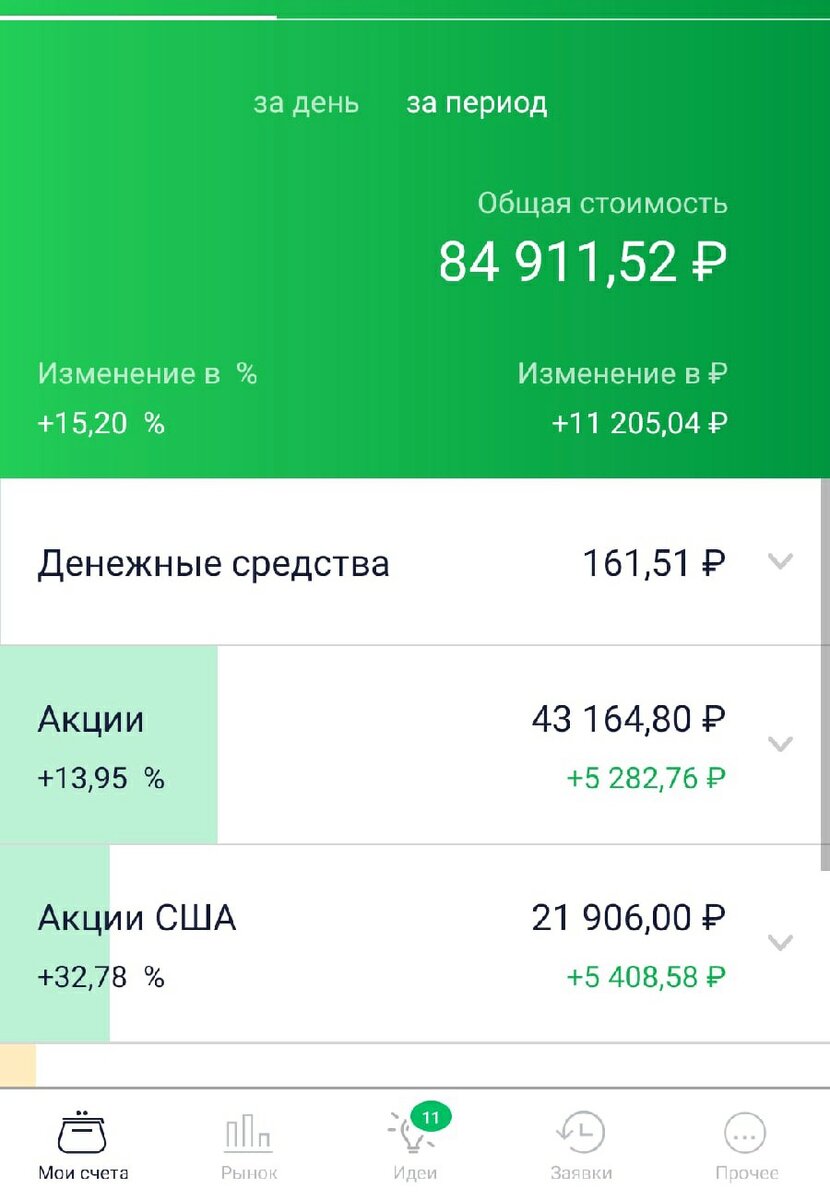
Task: Expand the Денежные средства section chevron
Action: tap(783, 563)
